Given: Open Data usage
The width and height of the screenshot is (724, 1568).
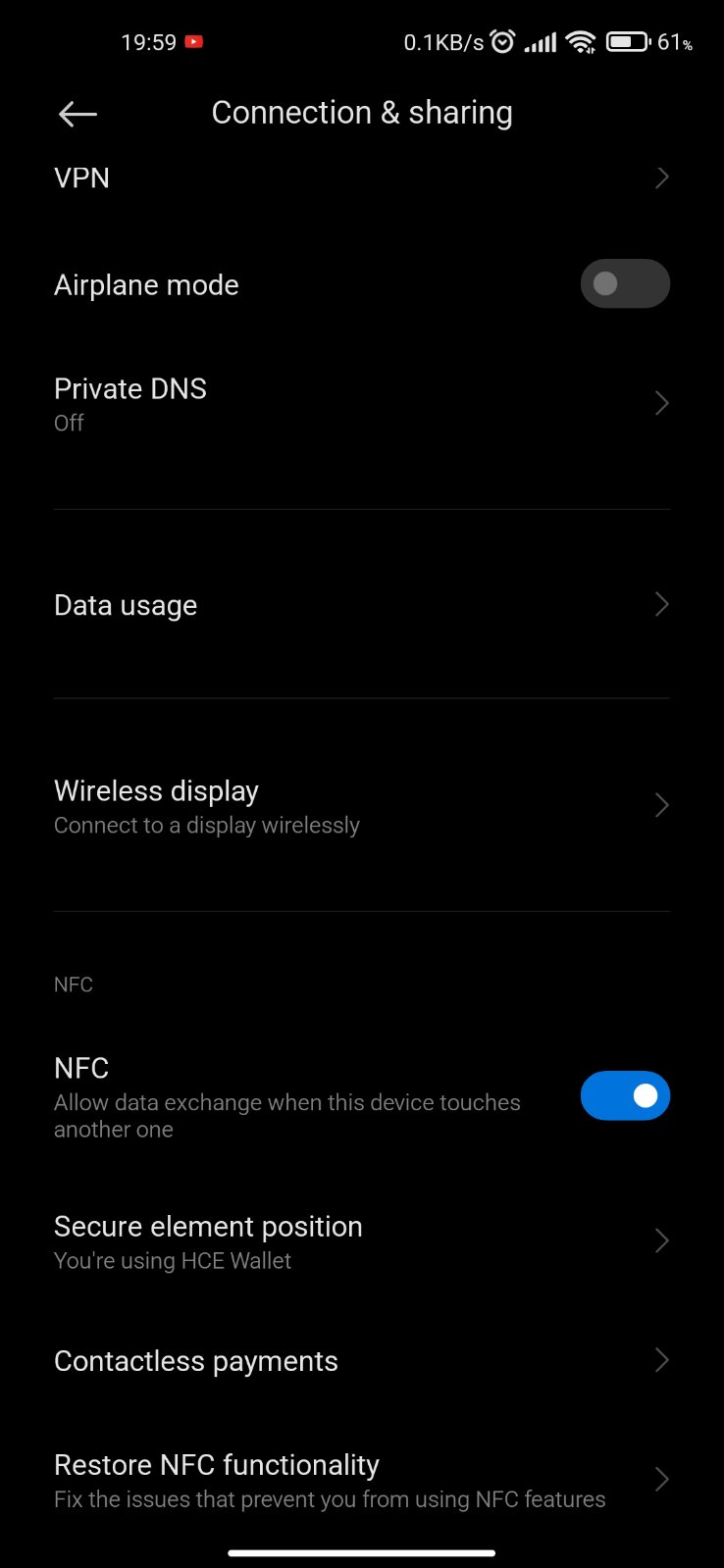Looking at the screenshot, I should click(362, 604).
